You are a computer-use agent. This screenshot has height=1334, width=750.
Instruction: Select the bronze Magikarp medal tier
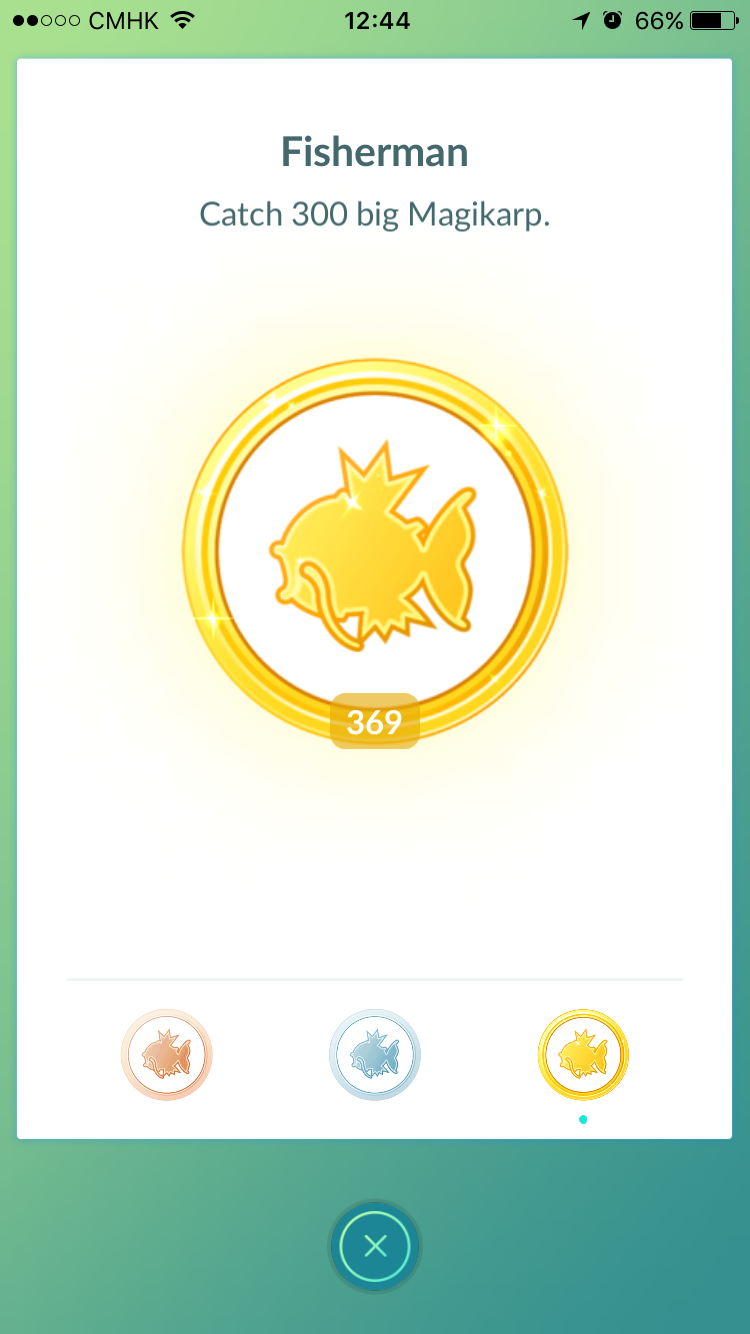(x=167, y=1055)
